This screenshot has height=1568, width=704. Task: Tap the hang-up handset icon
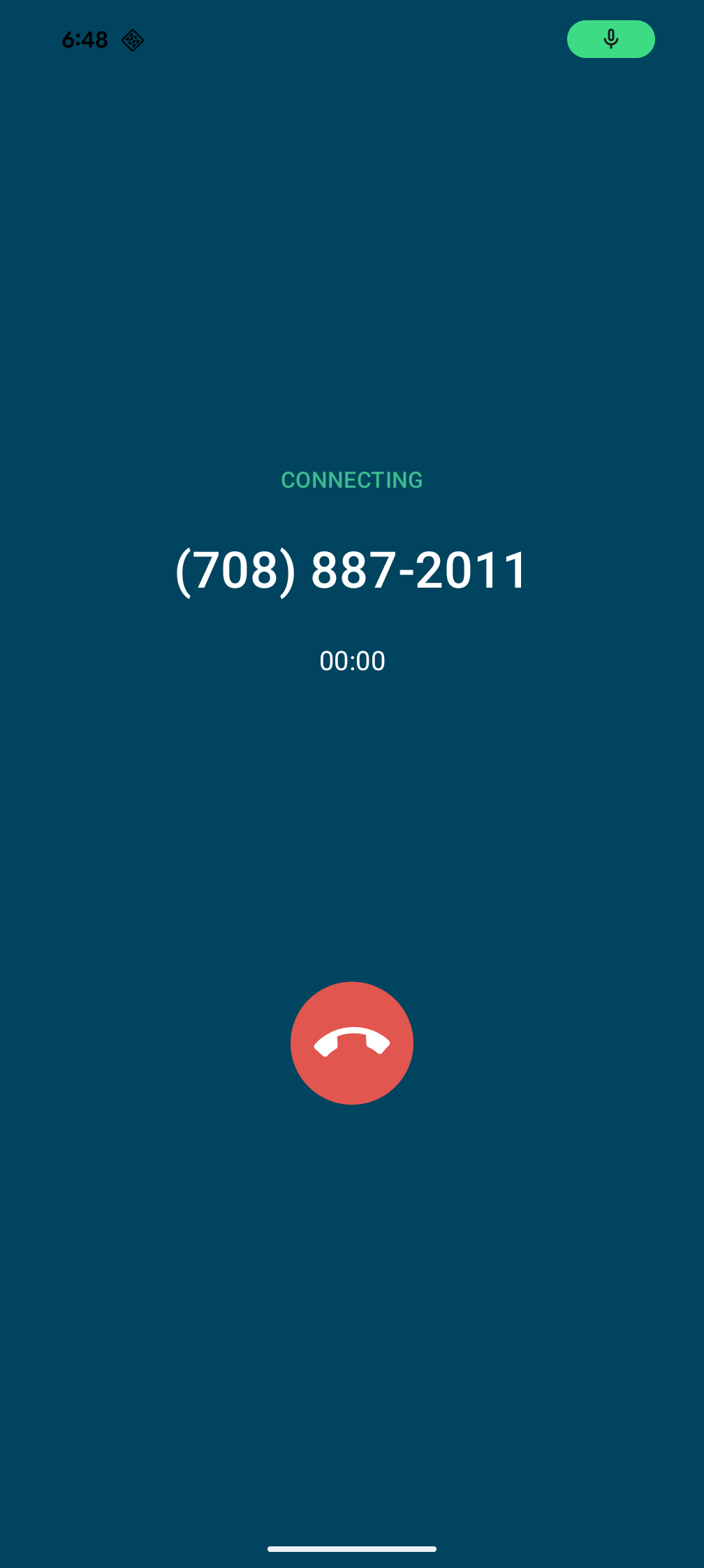pos(352,1042)
